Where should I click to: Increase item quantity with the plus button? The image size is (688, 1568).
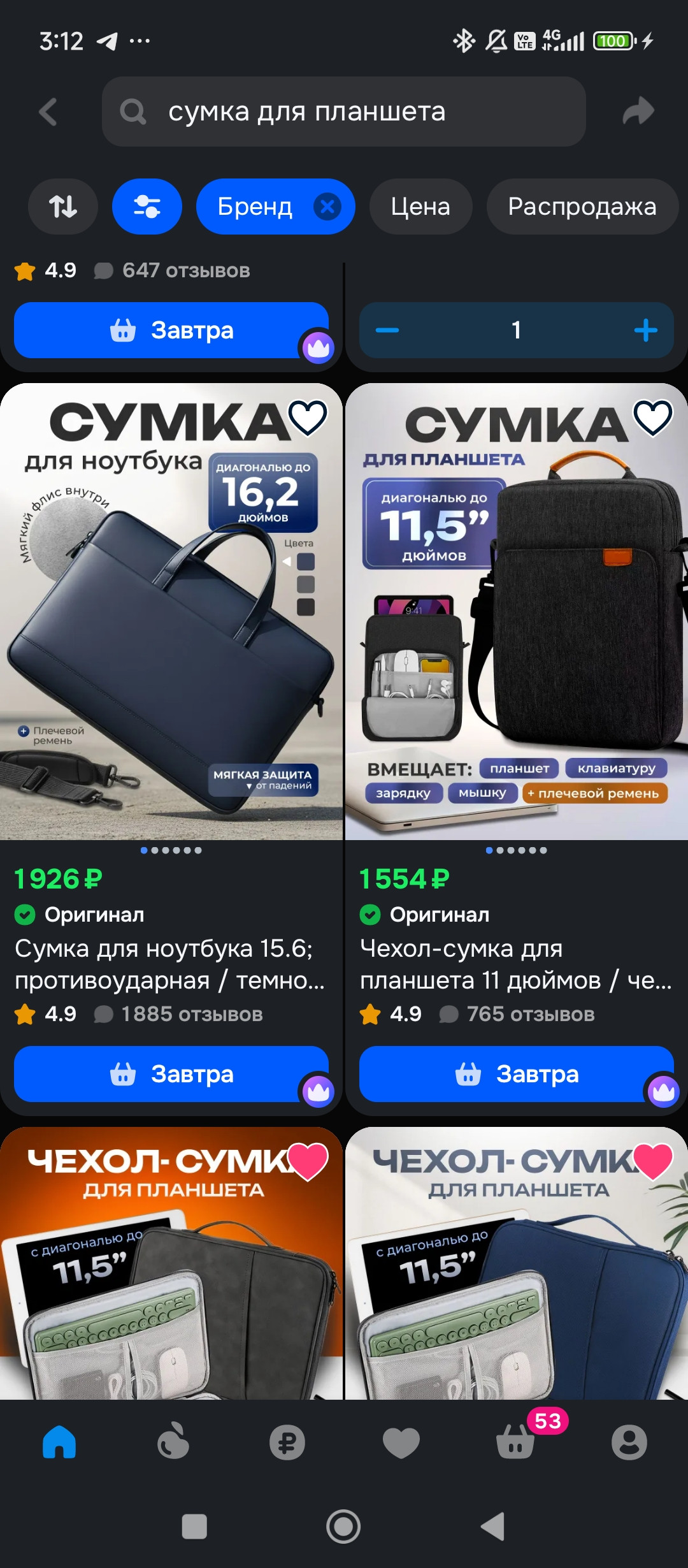click(645, 330)
